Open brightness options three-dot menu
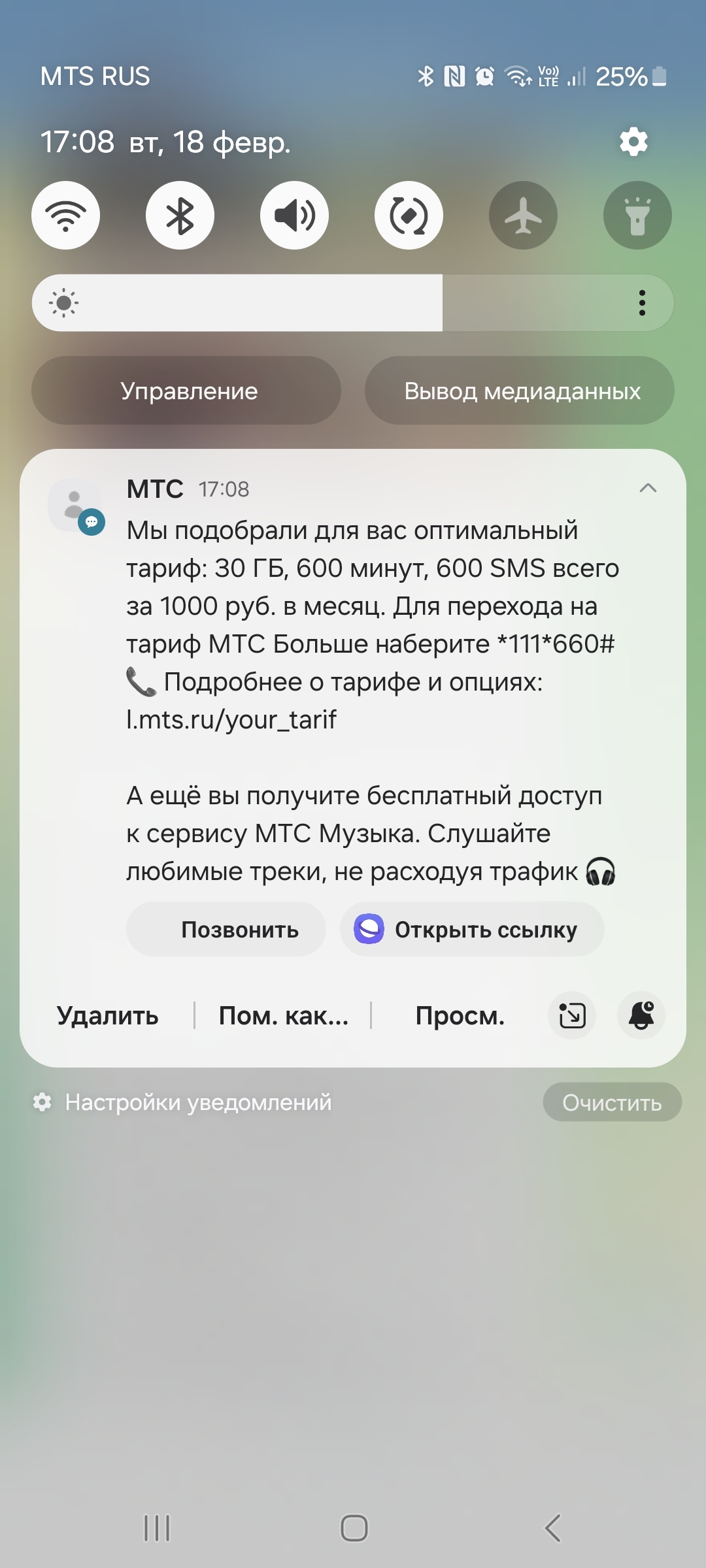This screenshot has height=1568, width=706. (x=642, y=303)
